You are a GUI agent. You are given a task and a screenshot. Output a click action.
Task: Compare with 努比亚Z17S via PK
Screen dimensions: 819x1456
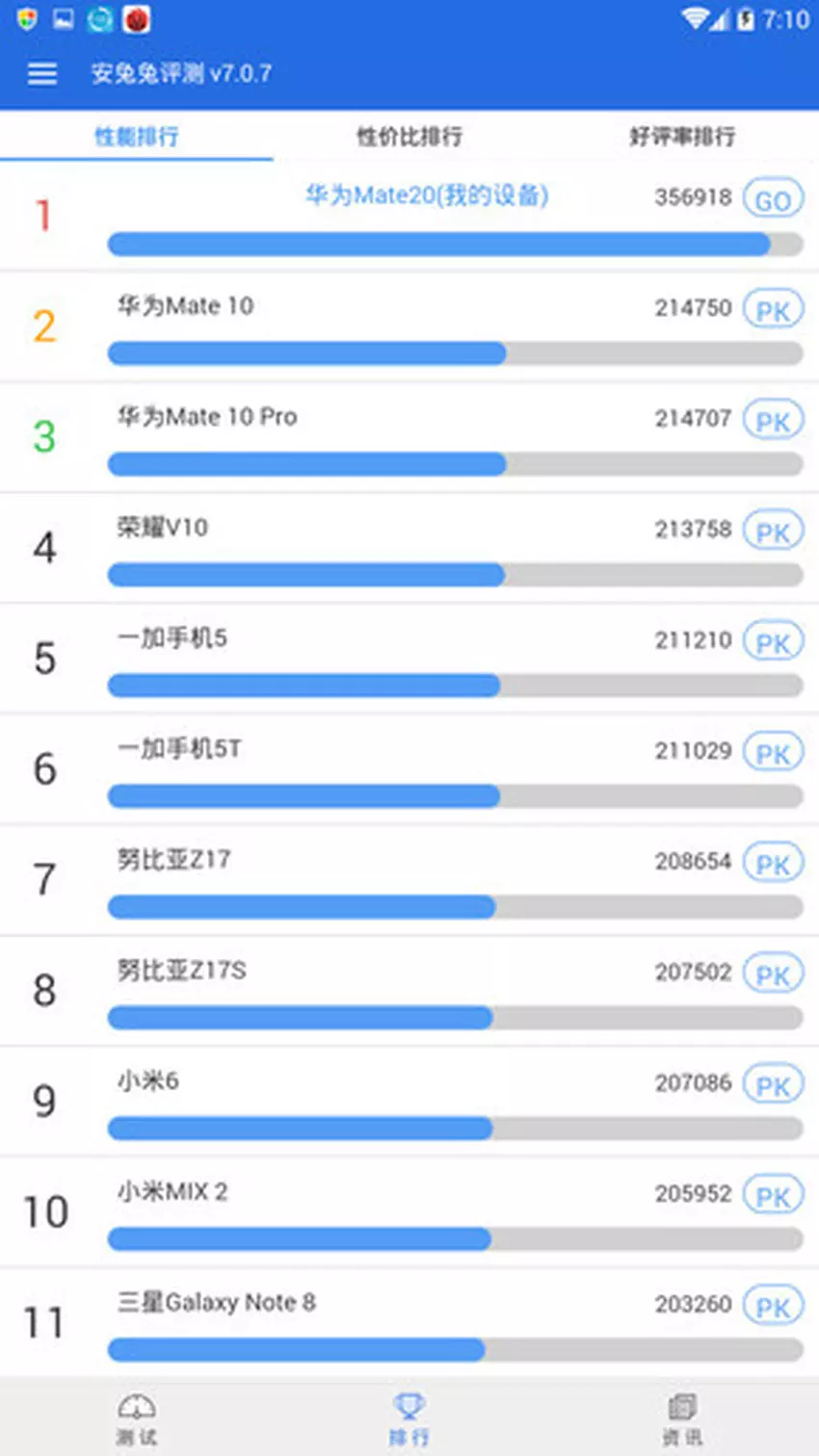(773, 975)
